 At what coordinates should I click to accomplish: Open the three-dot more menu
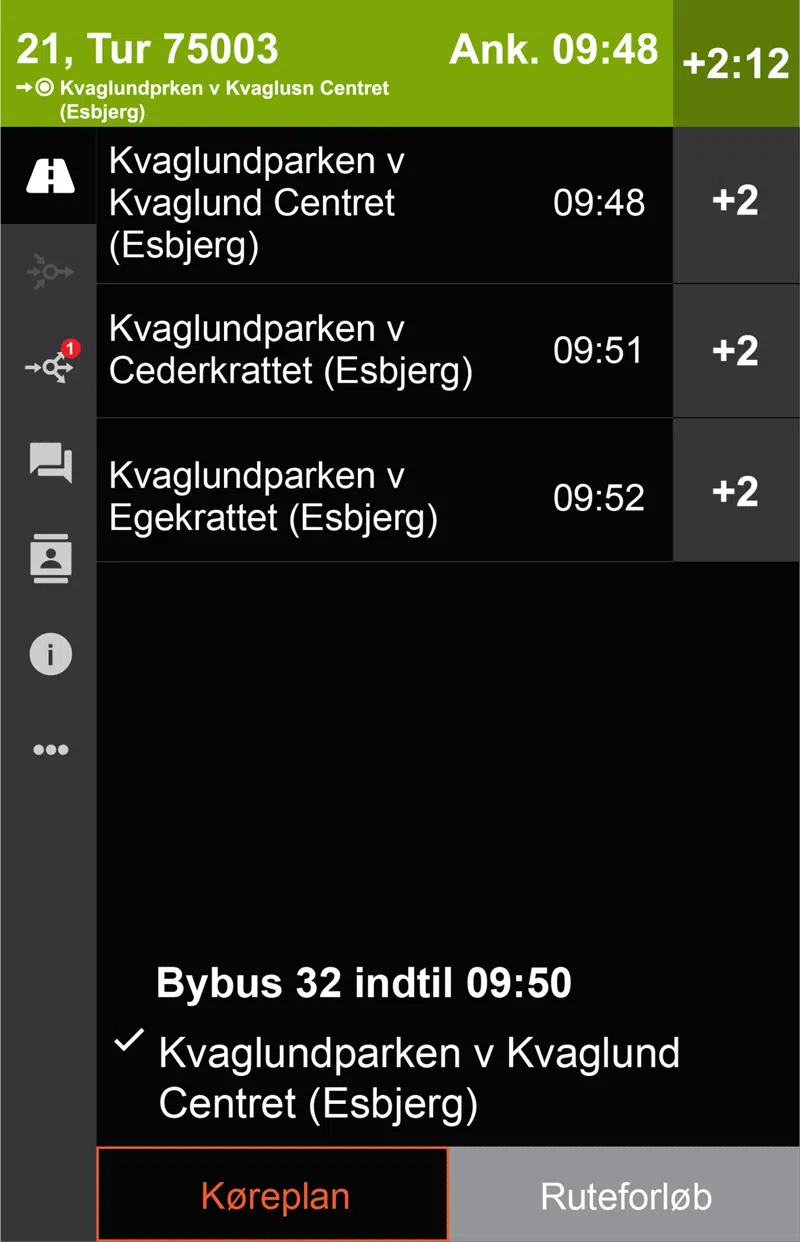50,750
